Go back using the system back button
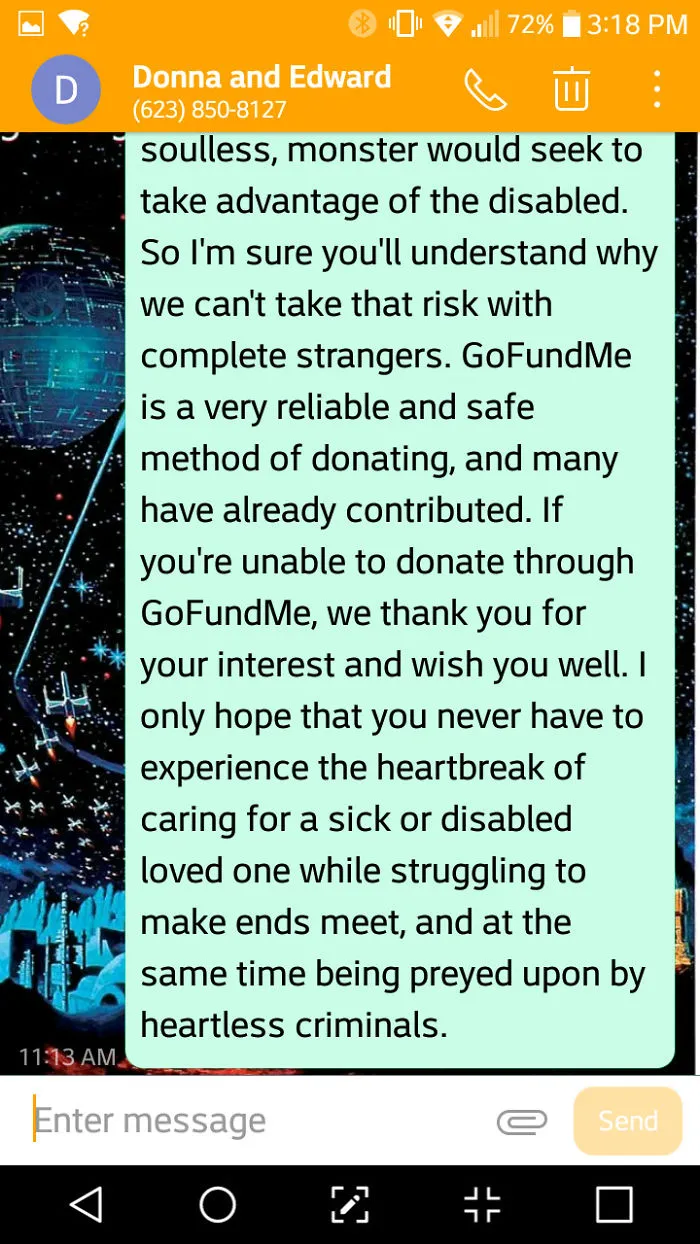This screenshot has width=700, height=1244. (x=86, y=1205)
